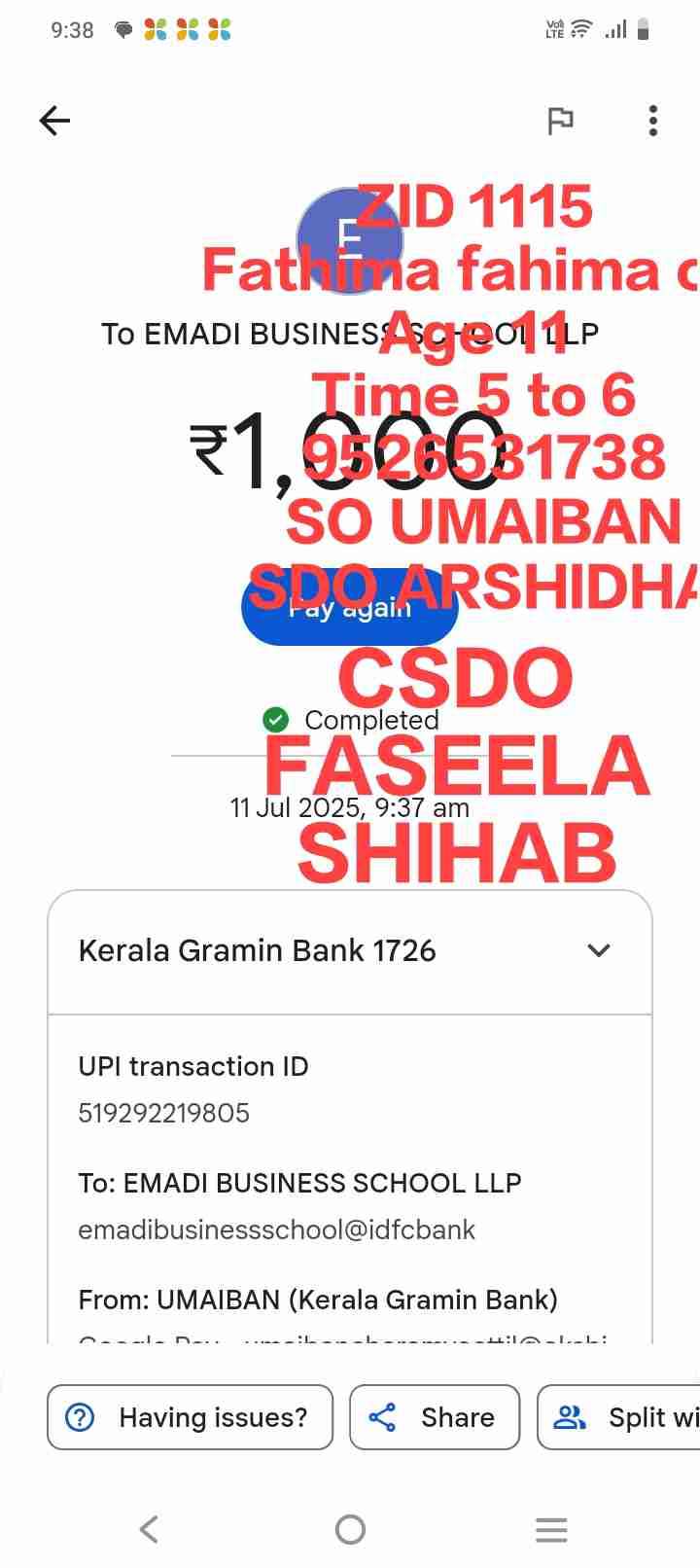The height and width of the screenshot is (1568, 700).
Task: Go back using the top arrow
Action: [55, 121]
